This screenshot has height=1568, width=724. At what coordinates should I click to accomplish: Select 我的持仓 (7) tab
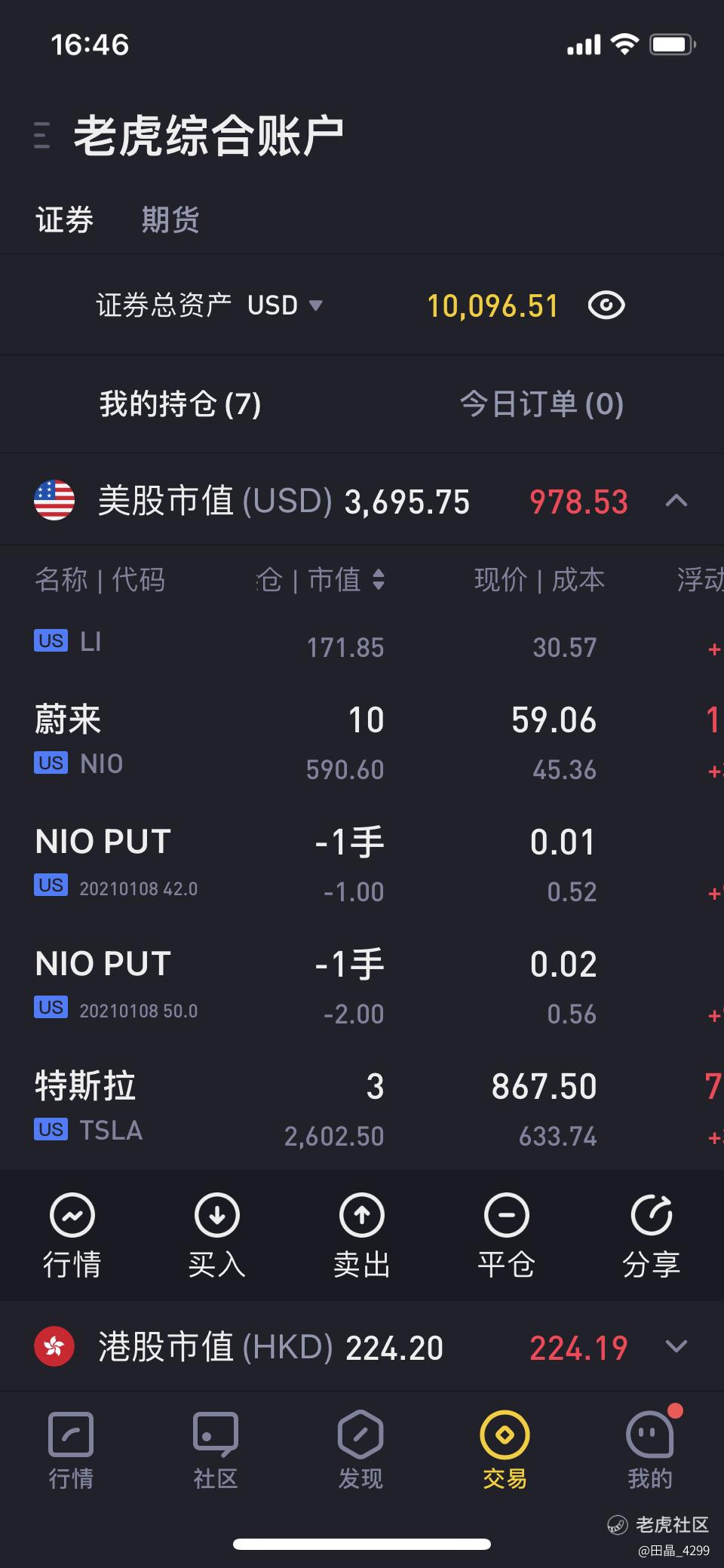(x=180, y=404)
